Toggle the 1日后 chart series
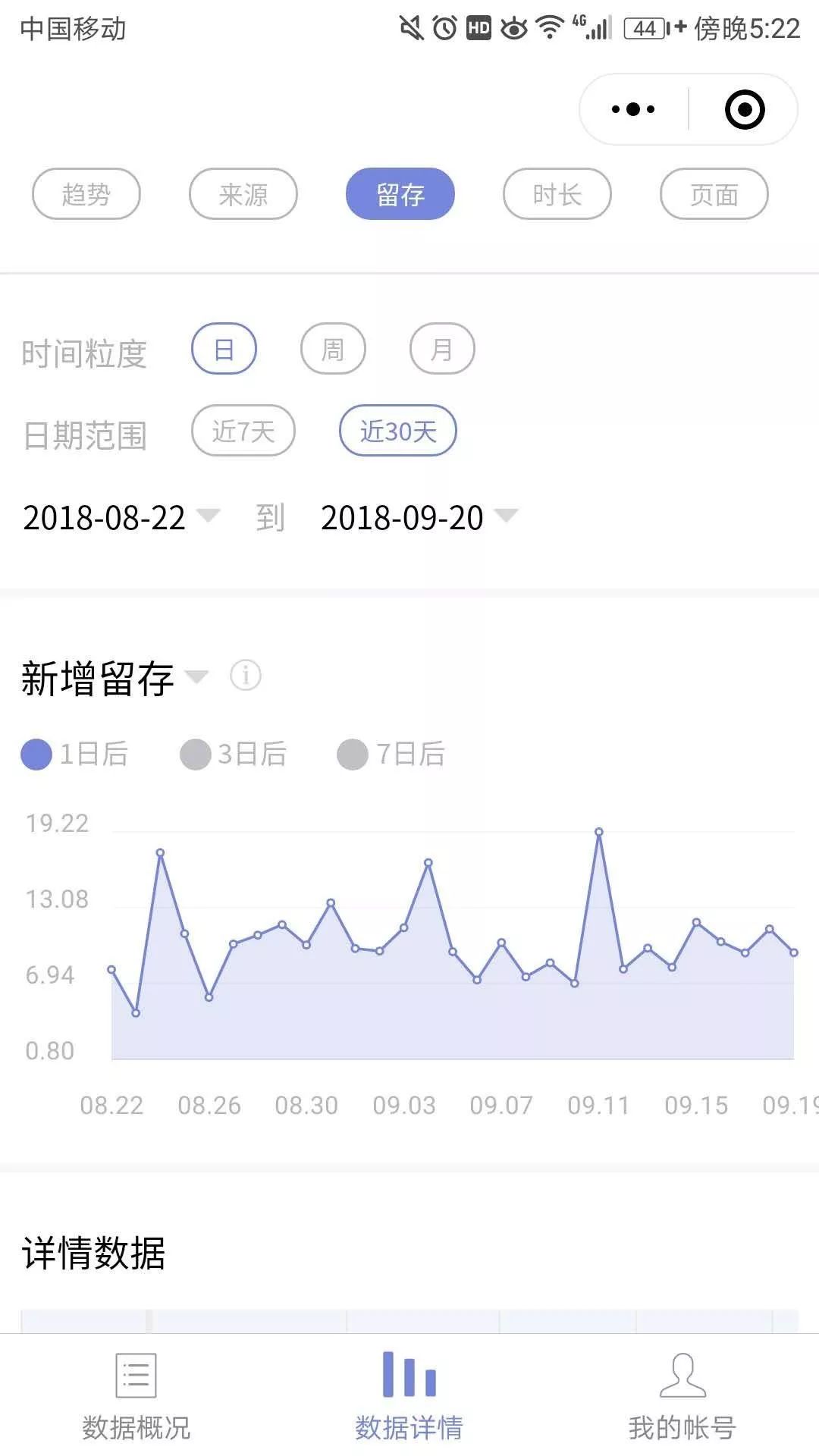 coord(74,754)
